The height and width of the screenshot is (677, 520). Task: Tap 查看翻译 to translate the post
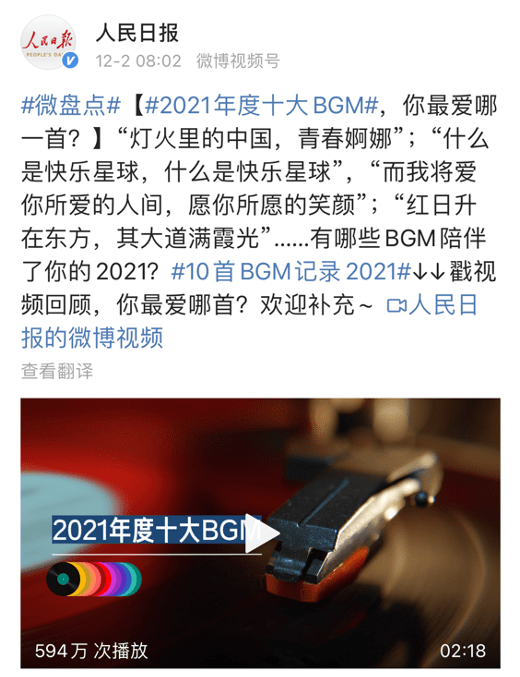(x=57, y=371)
